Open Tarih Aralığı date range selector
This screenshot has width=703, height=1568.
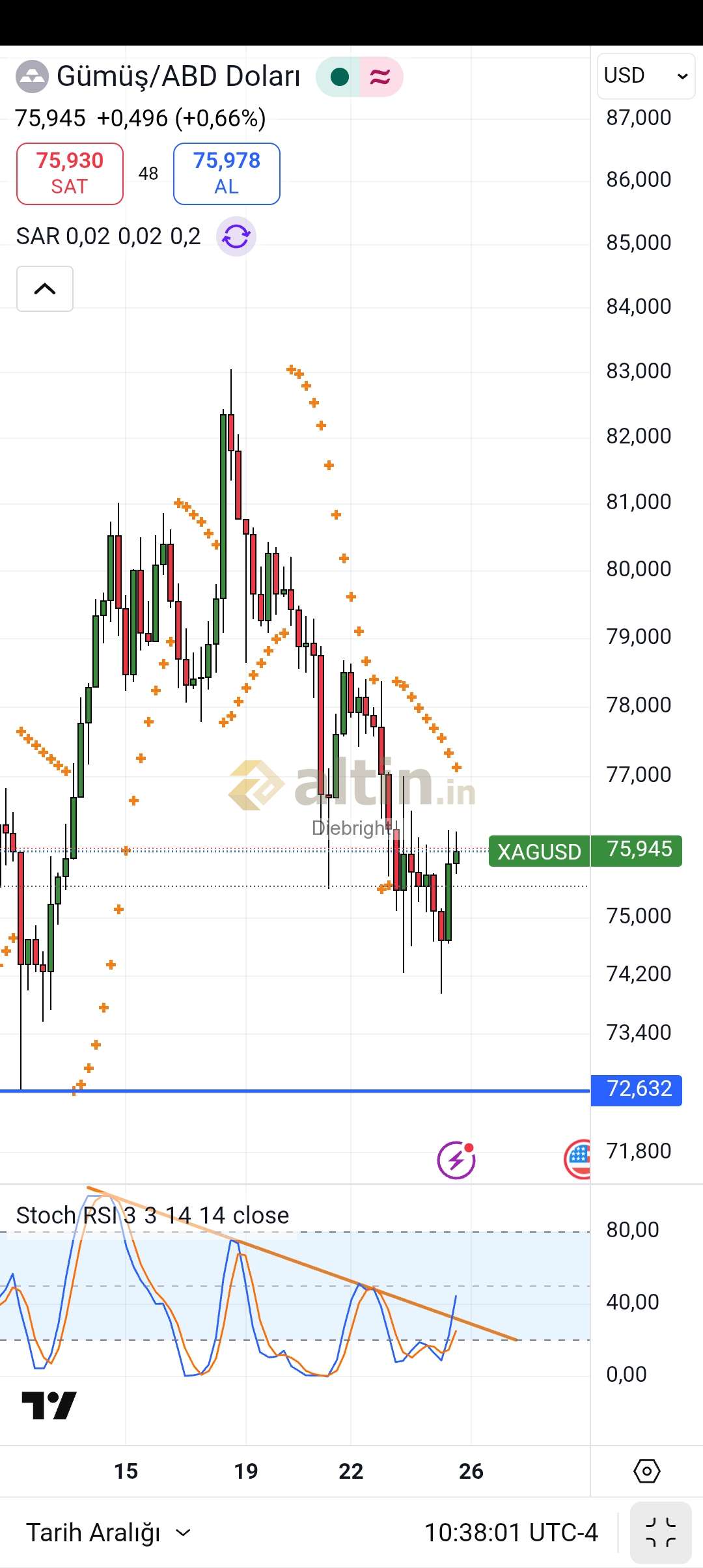click(107, 1532)
